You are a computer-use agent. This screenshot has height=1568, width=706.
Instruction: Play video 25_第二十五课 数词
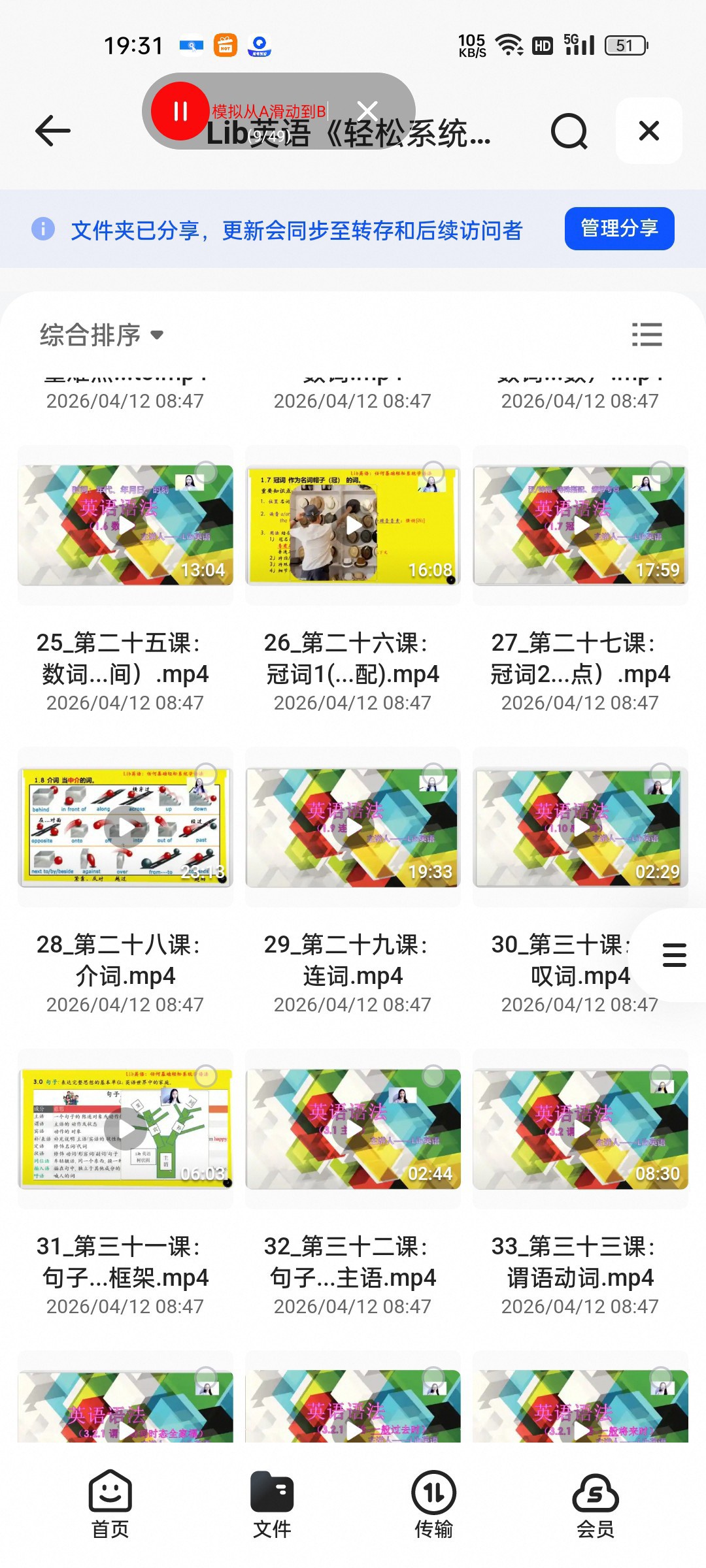[126, 525]
